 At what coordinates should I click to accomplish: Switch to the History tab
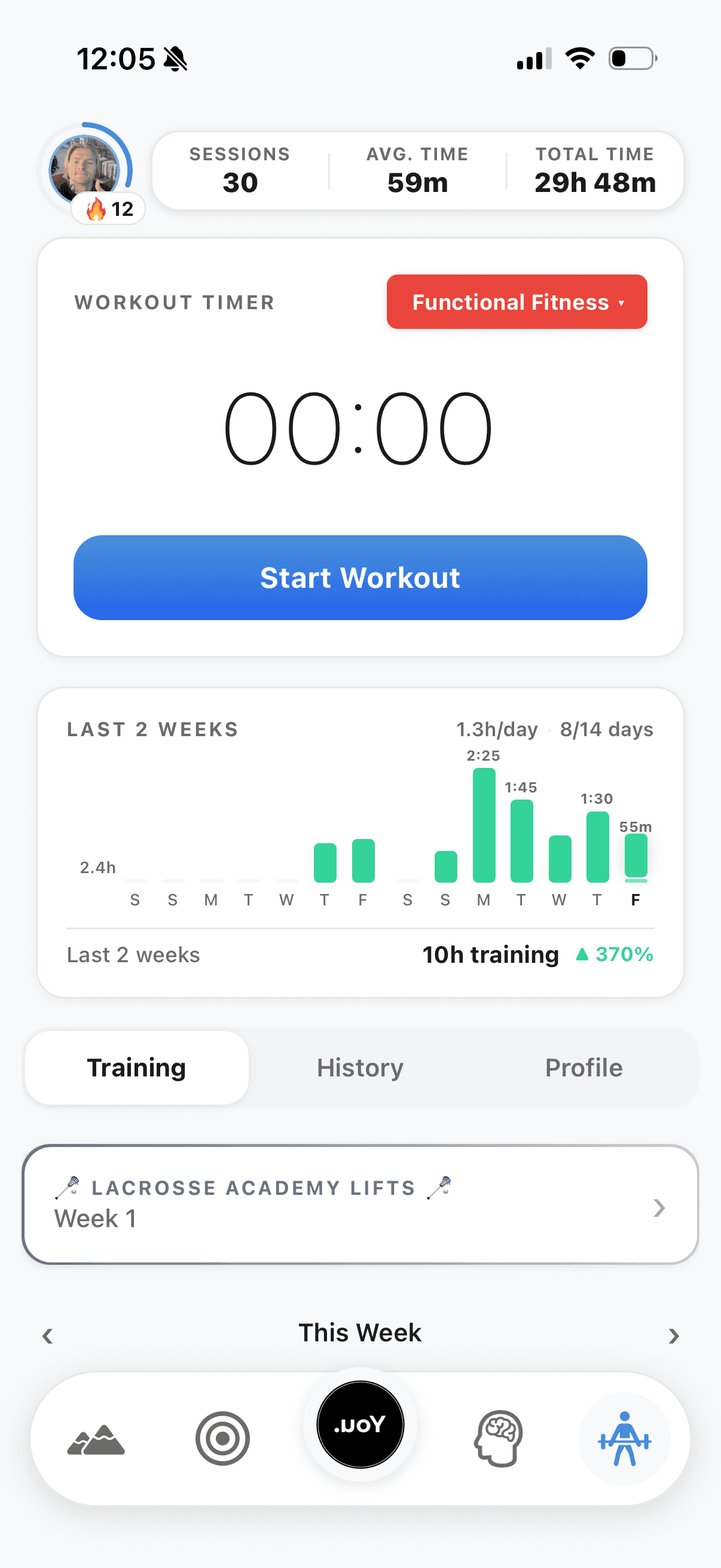pos(359,1067)
